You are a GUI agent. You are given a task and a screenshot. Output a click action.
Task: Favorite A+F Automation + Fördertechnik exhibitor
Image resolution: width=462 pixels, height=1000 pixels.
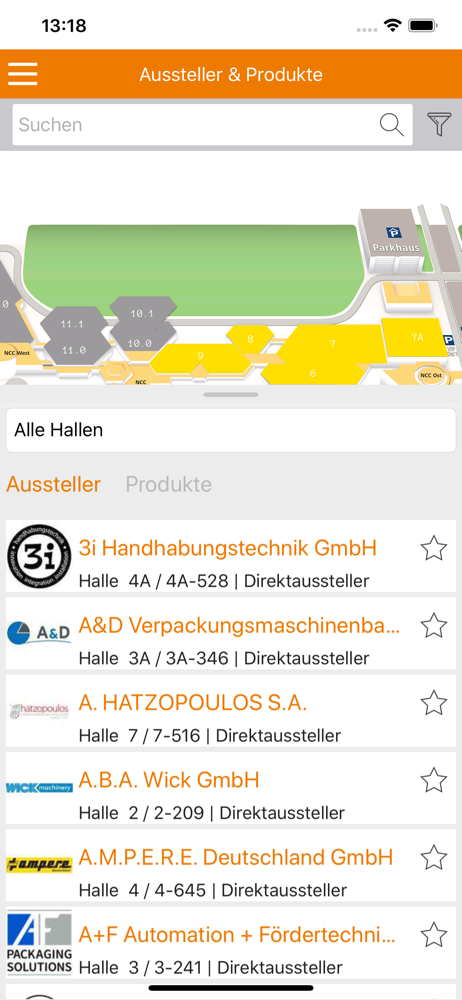click(434, 935)
